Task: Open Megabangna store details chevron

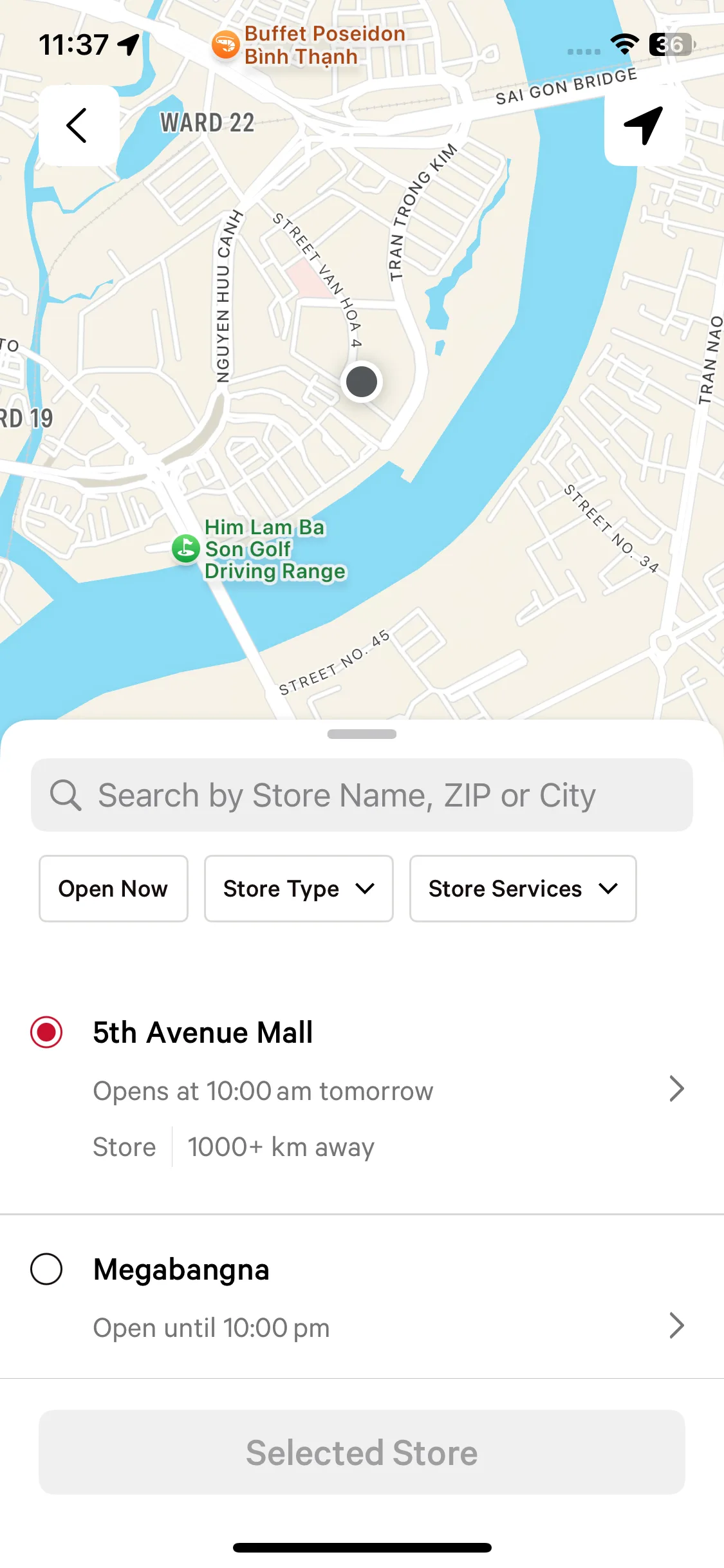Action: point(676,1326)
